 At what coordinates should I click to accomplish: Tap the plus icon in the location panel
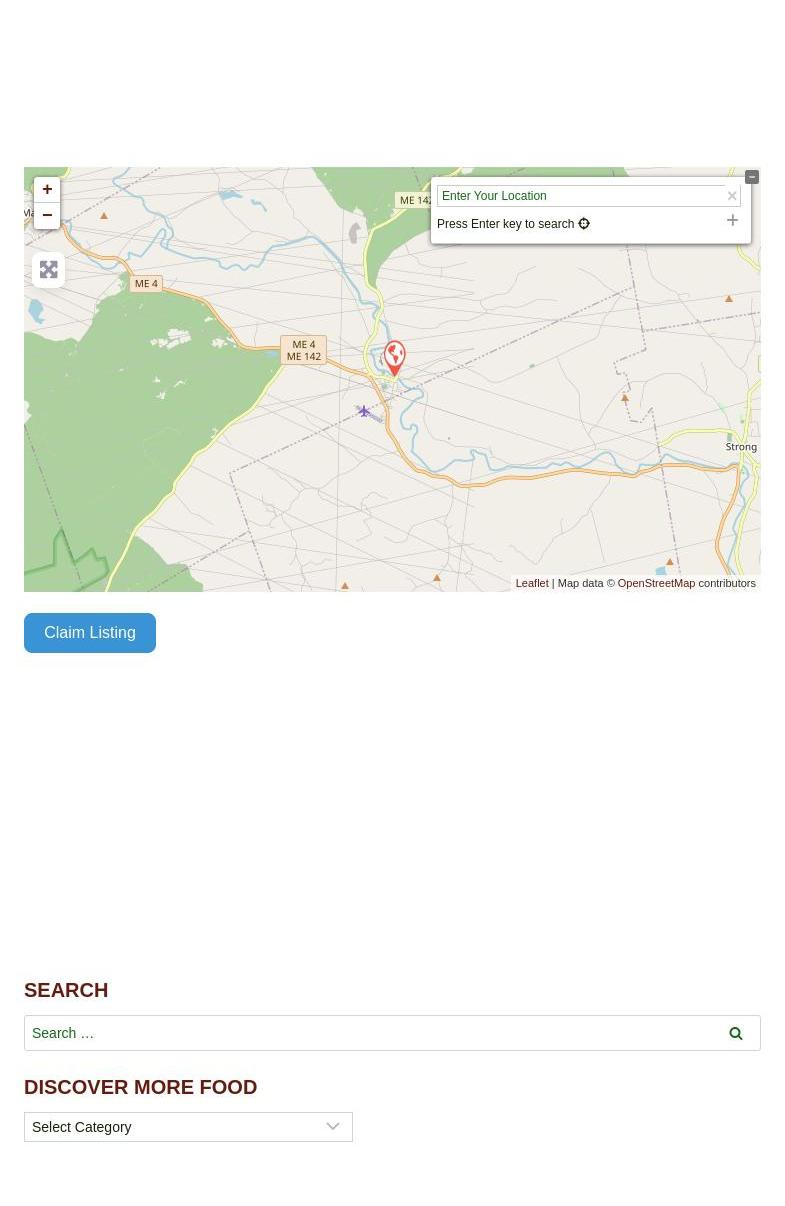732,221
